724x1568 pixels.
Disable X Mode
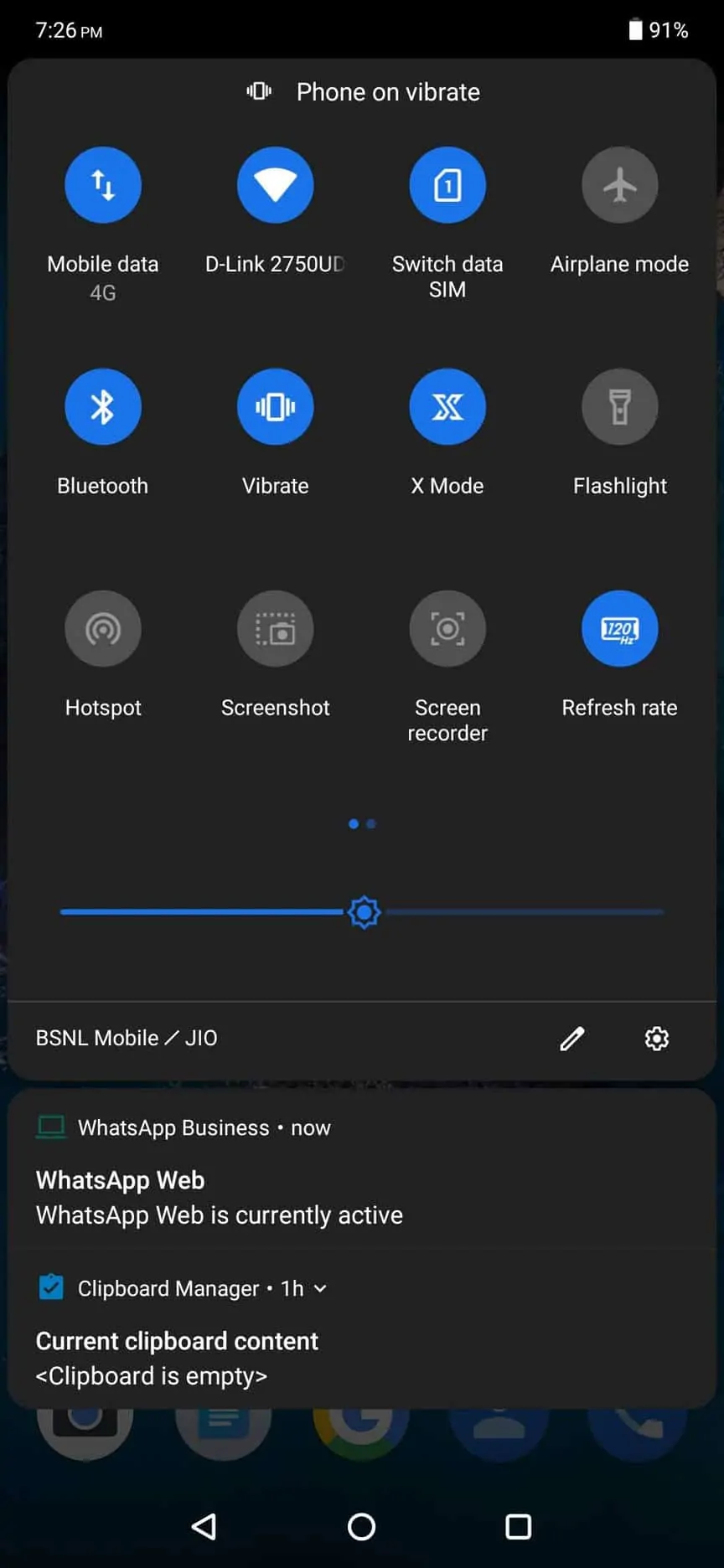click(x=447, y=407)
